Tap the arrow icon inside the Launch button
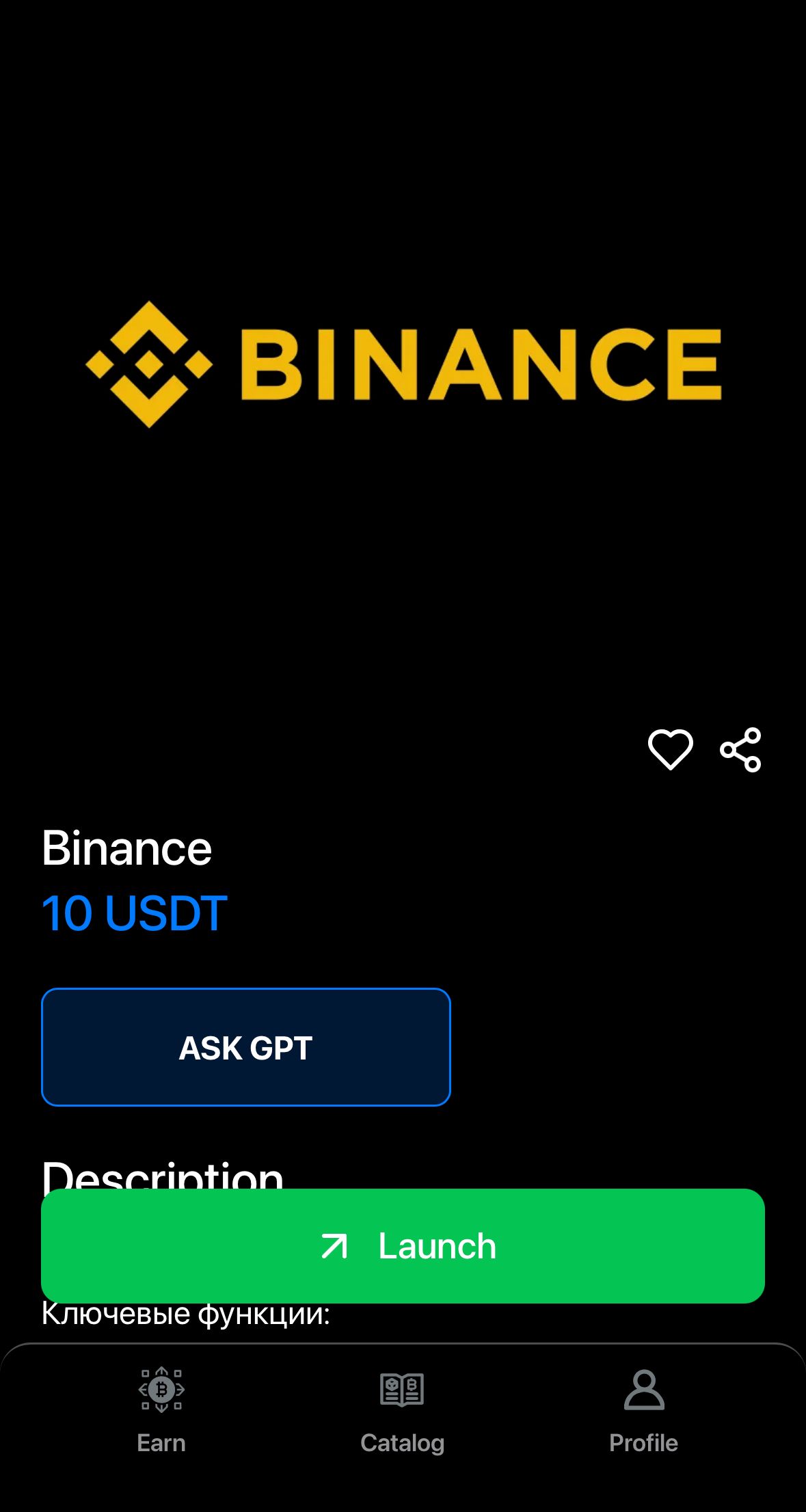The height and width of the screenshot is (1512, 806). pos(334,1245)
